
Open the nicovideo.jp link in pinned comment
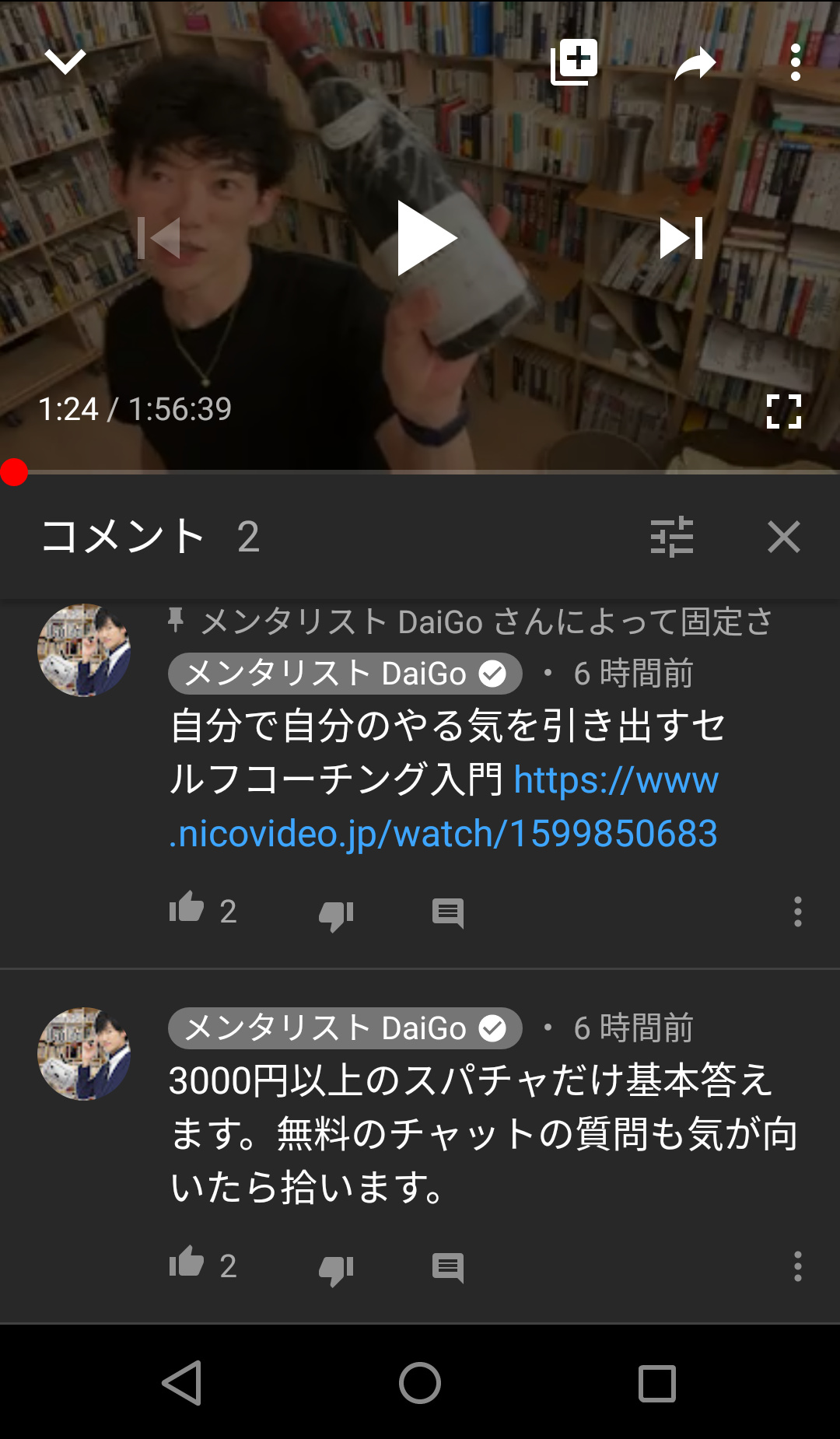point(444,807)
